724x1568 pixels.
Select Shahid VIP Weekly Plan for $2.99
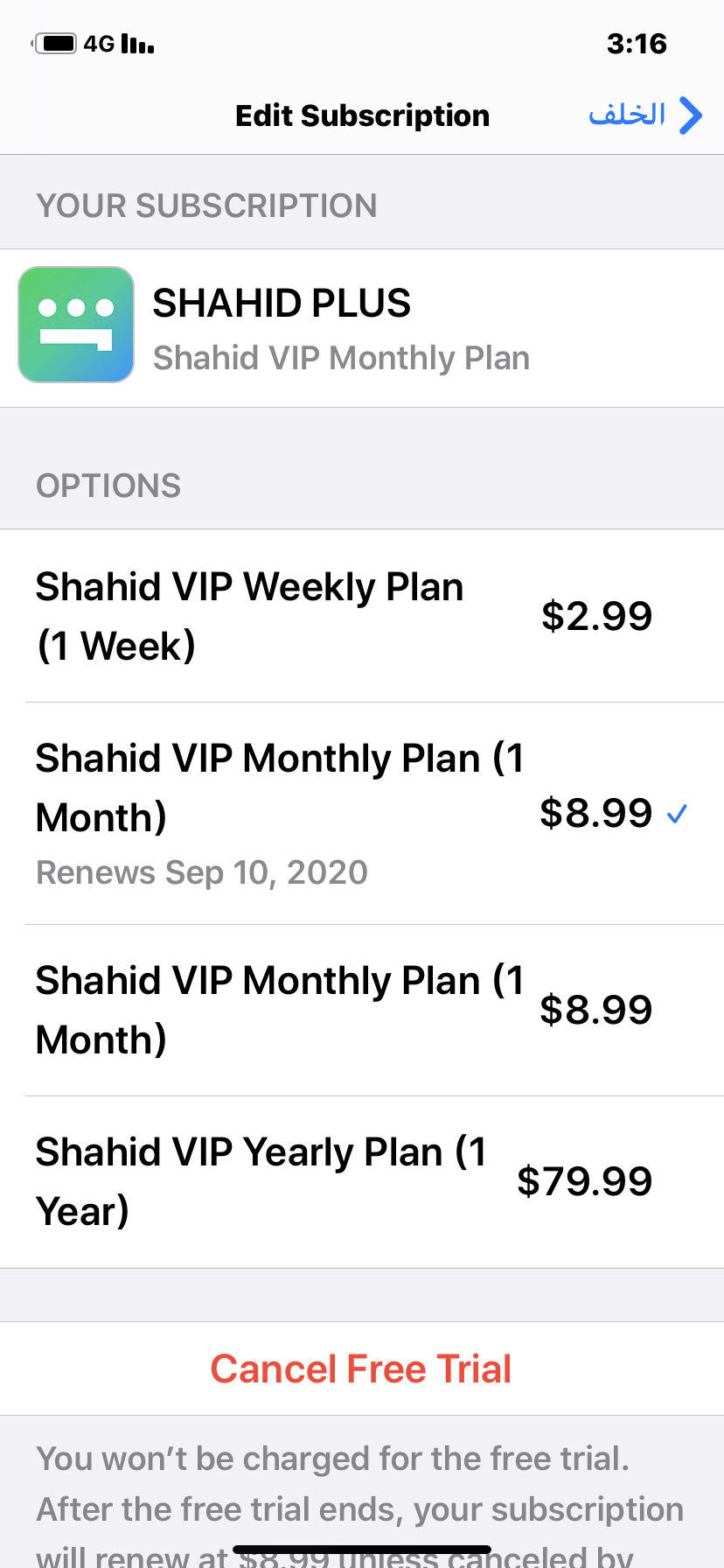point(362,616)
